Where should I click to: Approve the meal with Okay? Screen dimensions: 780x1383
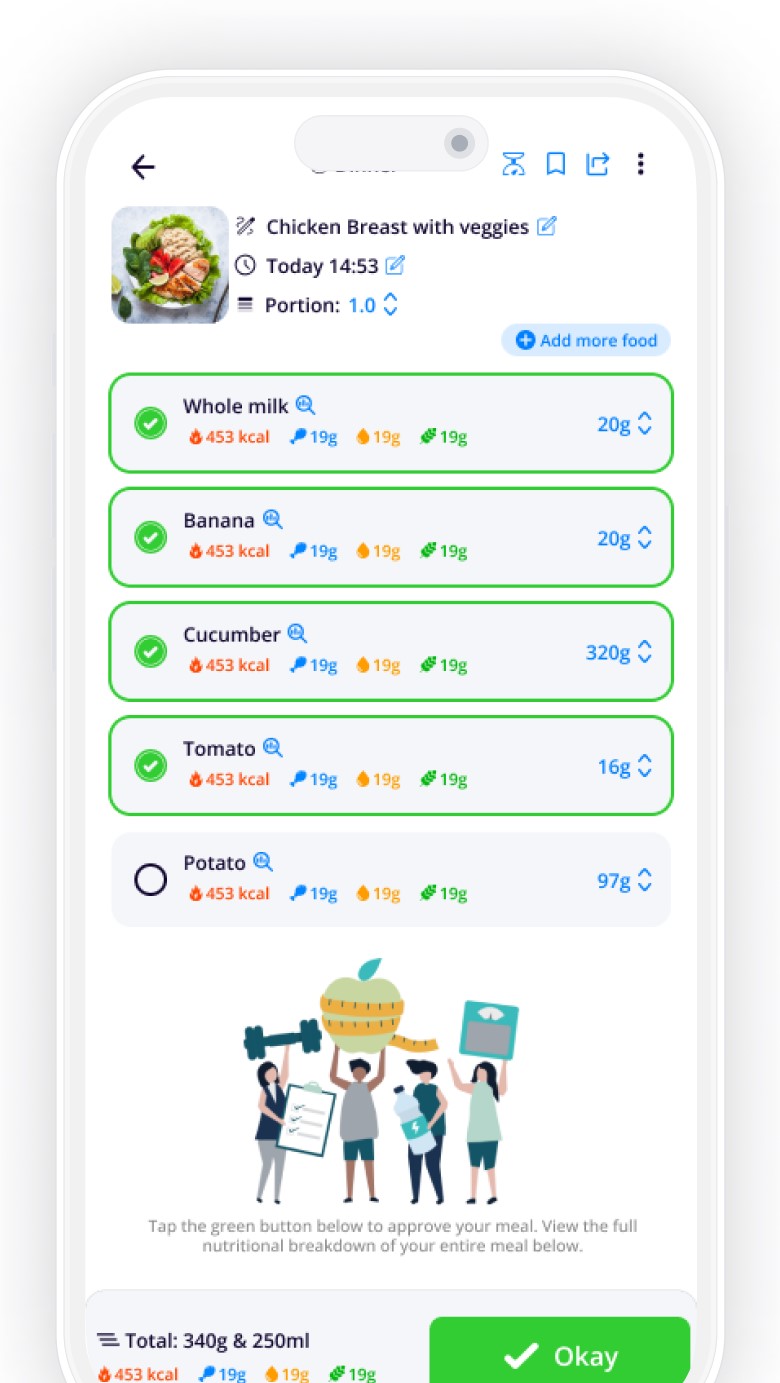point(560,1354)
